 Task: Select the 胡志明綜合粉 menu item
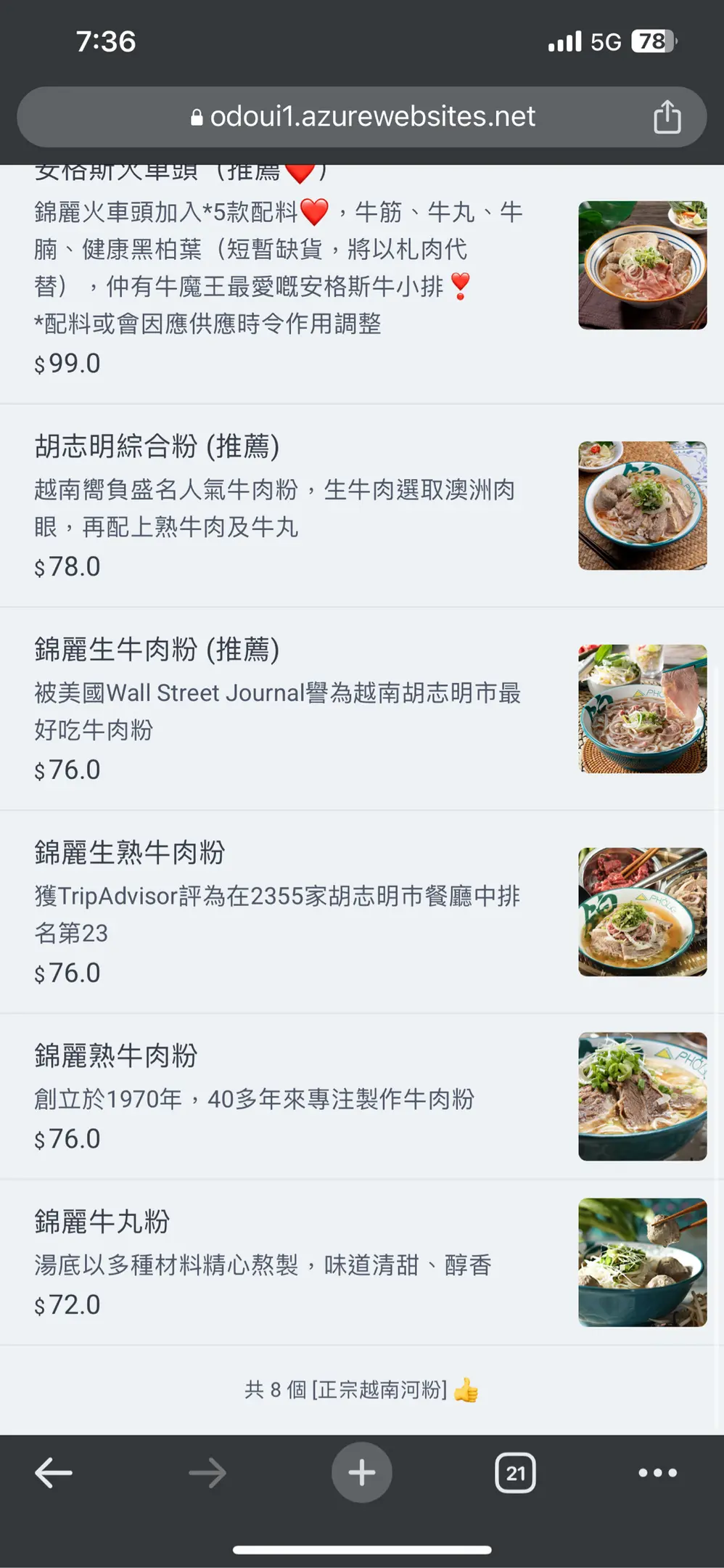coord(290,505)
